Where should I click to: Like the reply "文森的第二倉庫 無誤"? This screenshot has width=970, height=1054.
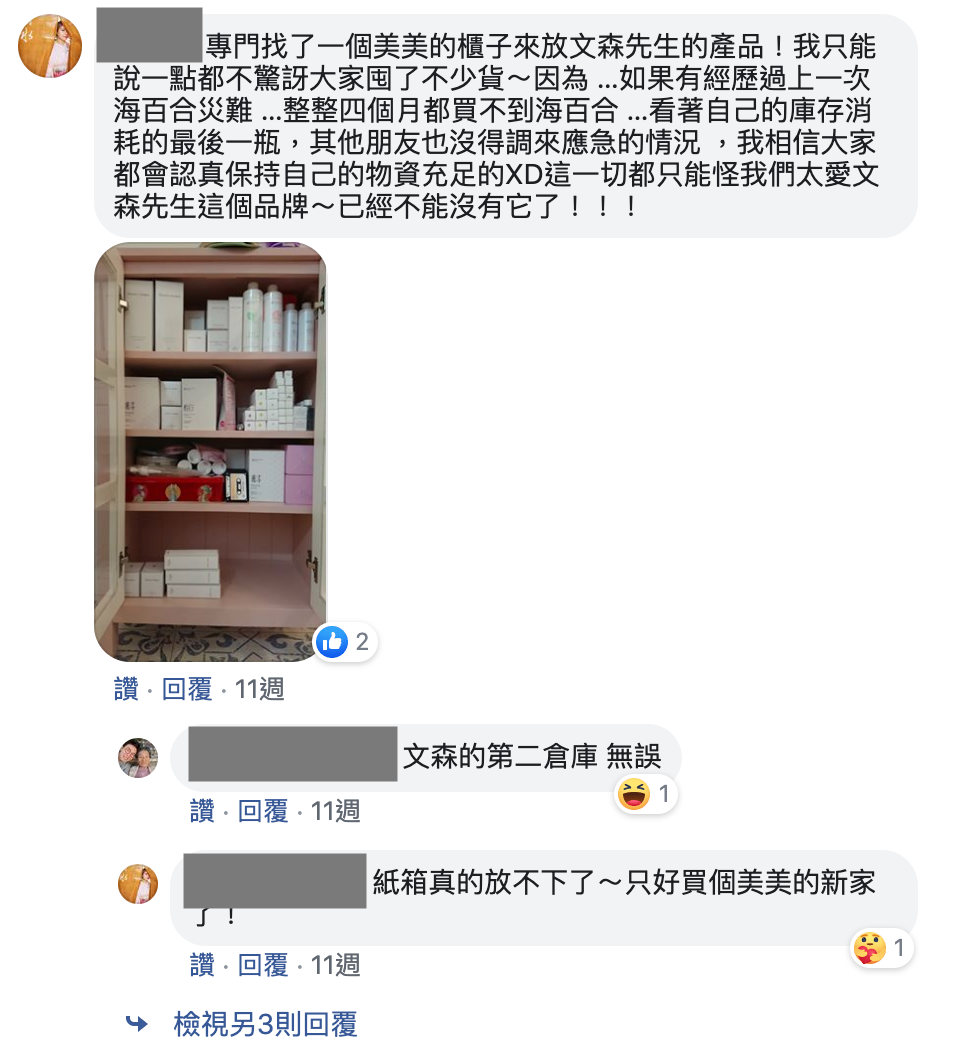(x=202, y=811)
